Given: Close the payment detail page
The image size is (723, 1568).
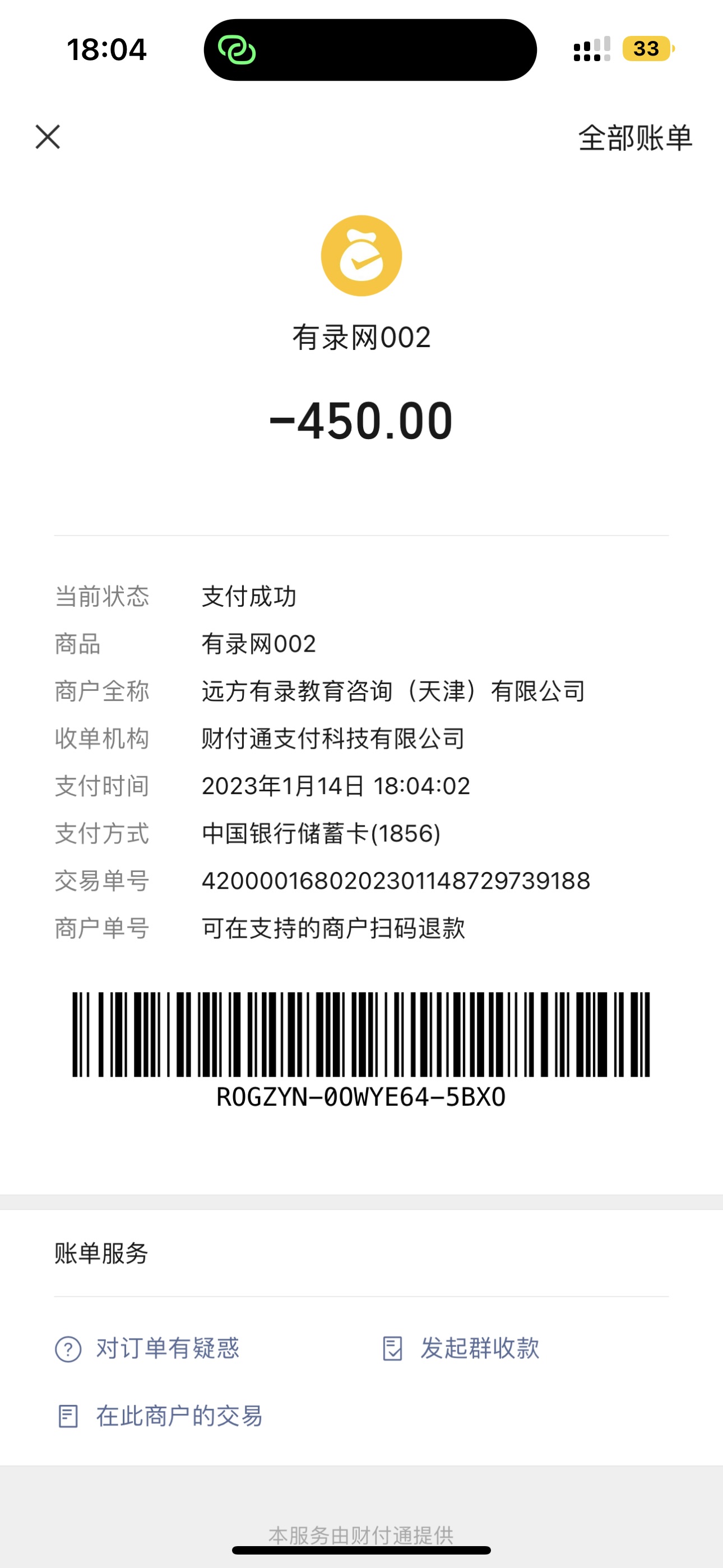Looking at the screenshot, I should [x=48, y=137].
